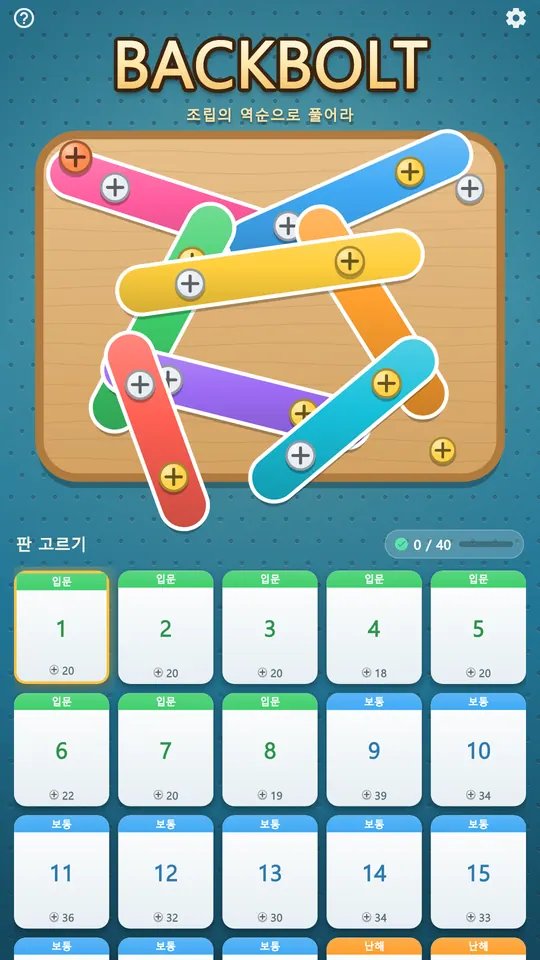Open level 2 puzzle
This screenshot has height=960, width=540.
166,627
